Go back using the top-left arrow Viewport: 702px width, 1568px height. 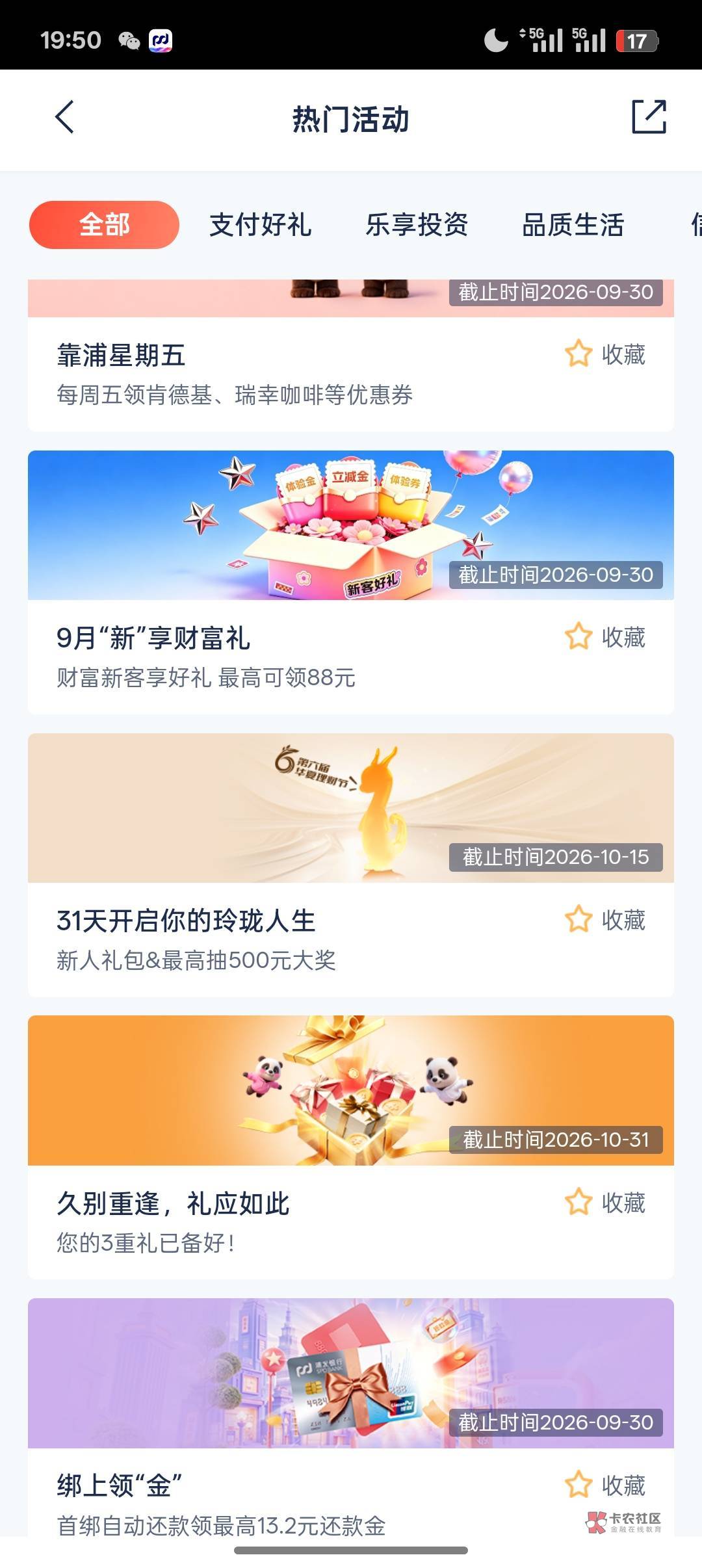click(65, 117)
